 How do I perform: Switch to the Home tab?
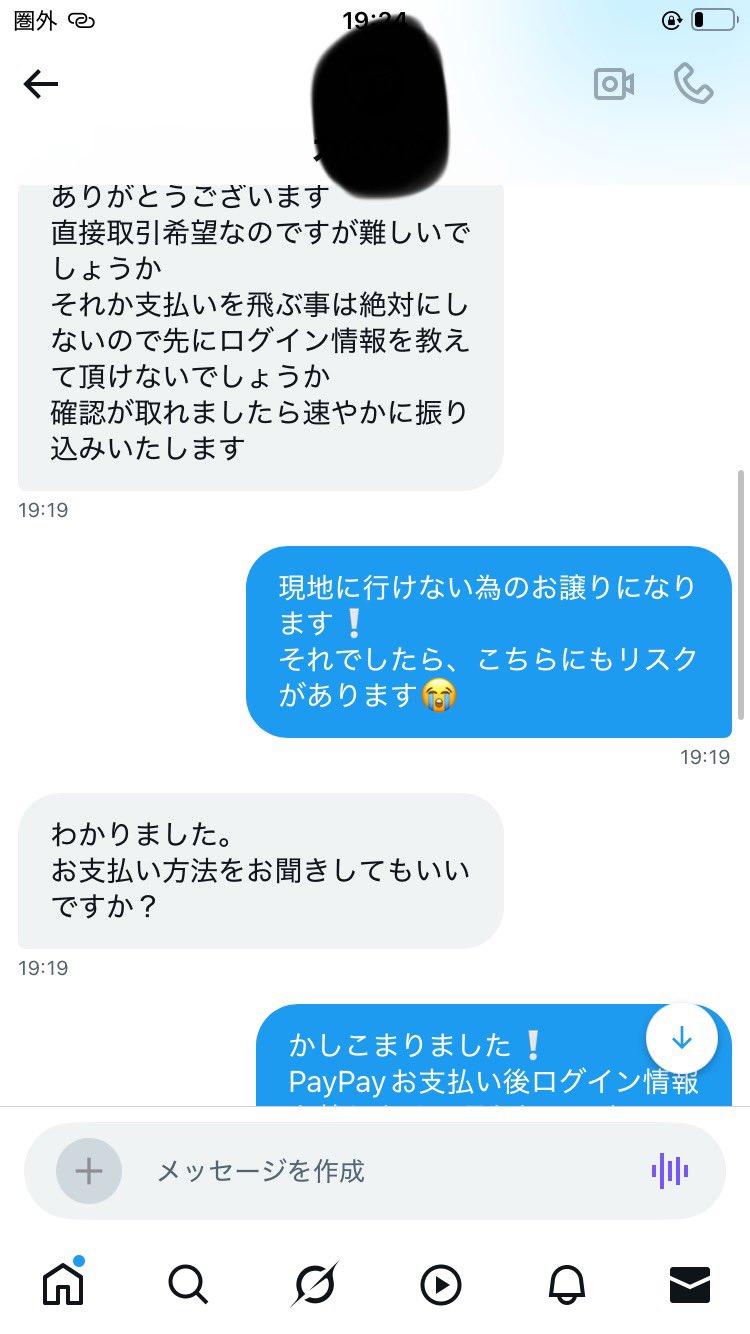click(x=63, y=1284)
